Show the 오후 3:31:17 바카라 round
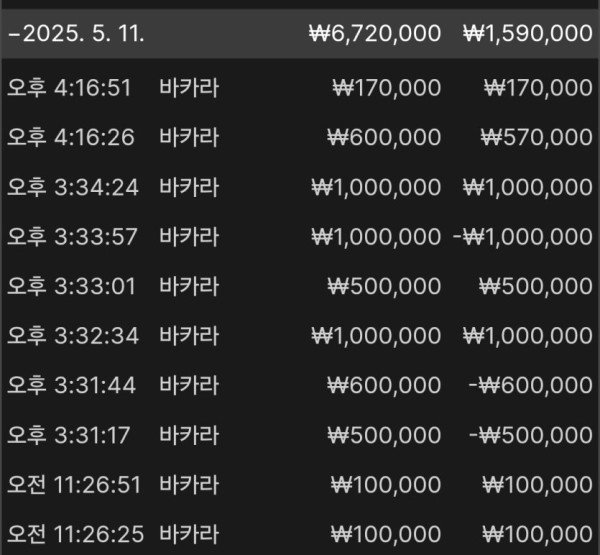 pyautogui.click(x=300, y=434)
